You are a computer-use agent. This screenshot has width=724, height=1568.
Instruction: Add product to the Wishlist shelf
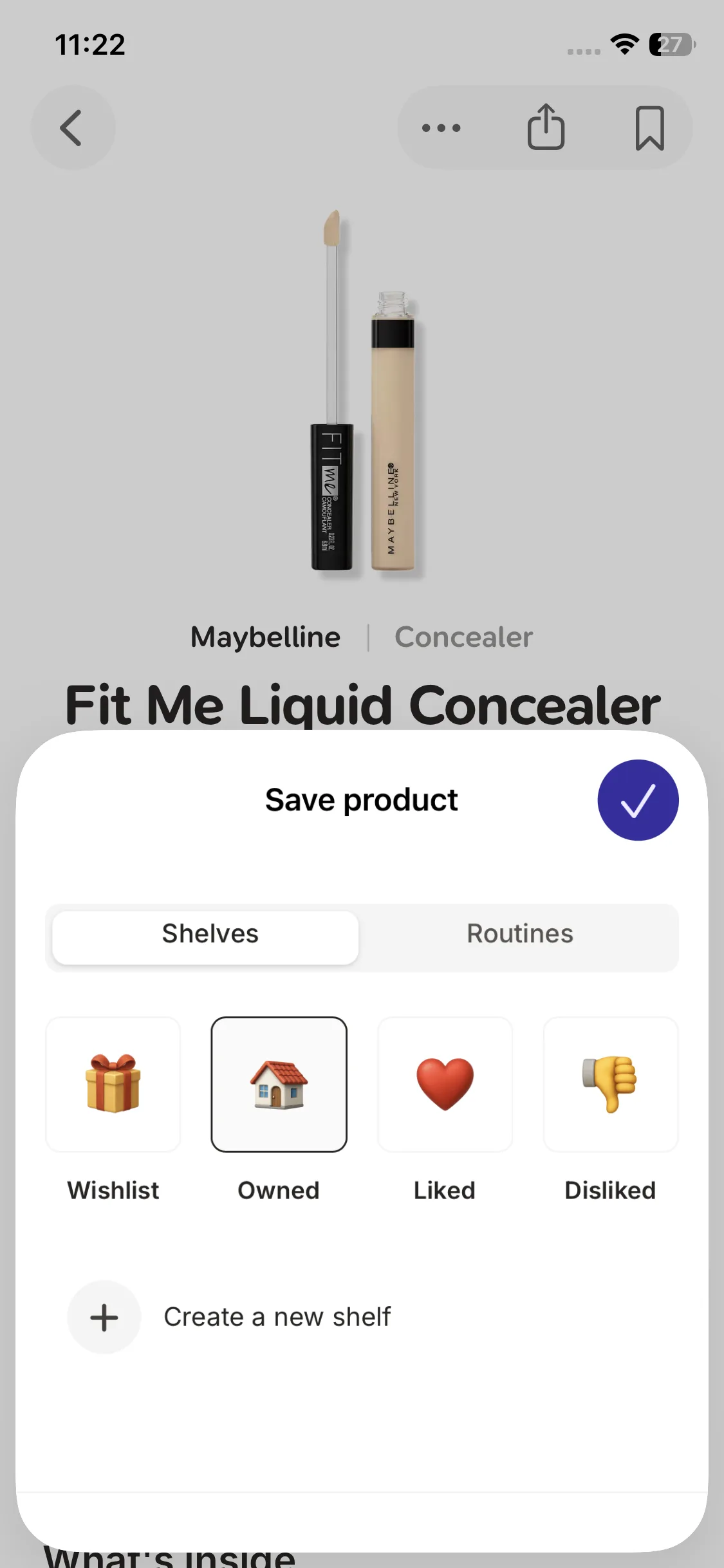coord(113,1085)
